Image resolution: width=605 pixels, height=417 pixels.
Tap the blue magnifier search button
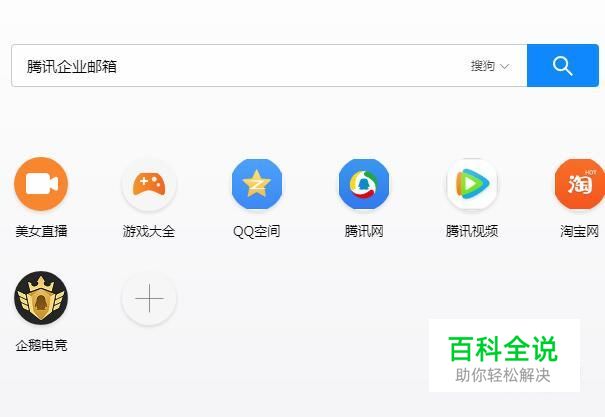[563, 66]
